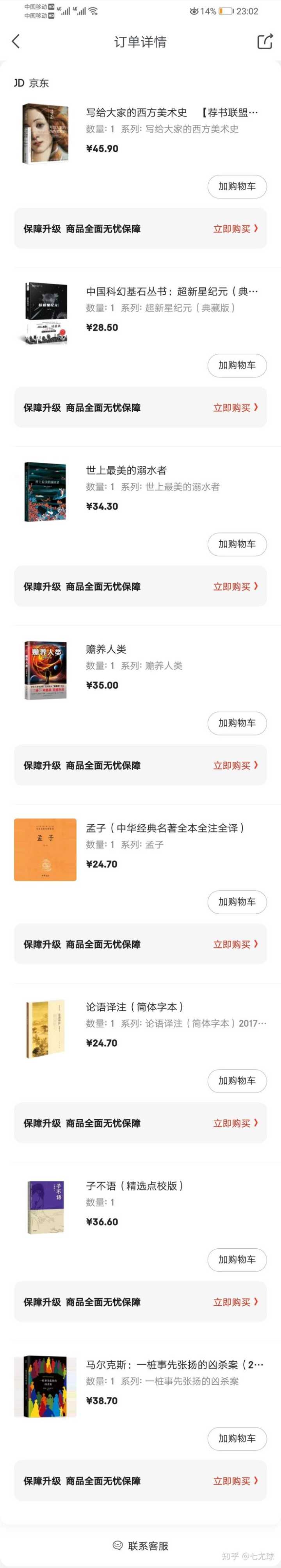Add 世上最美的溺水者 to the cart
This screenshot has width=281, height=1568.
click(237, 544)
